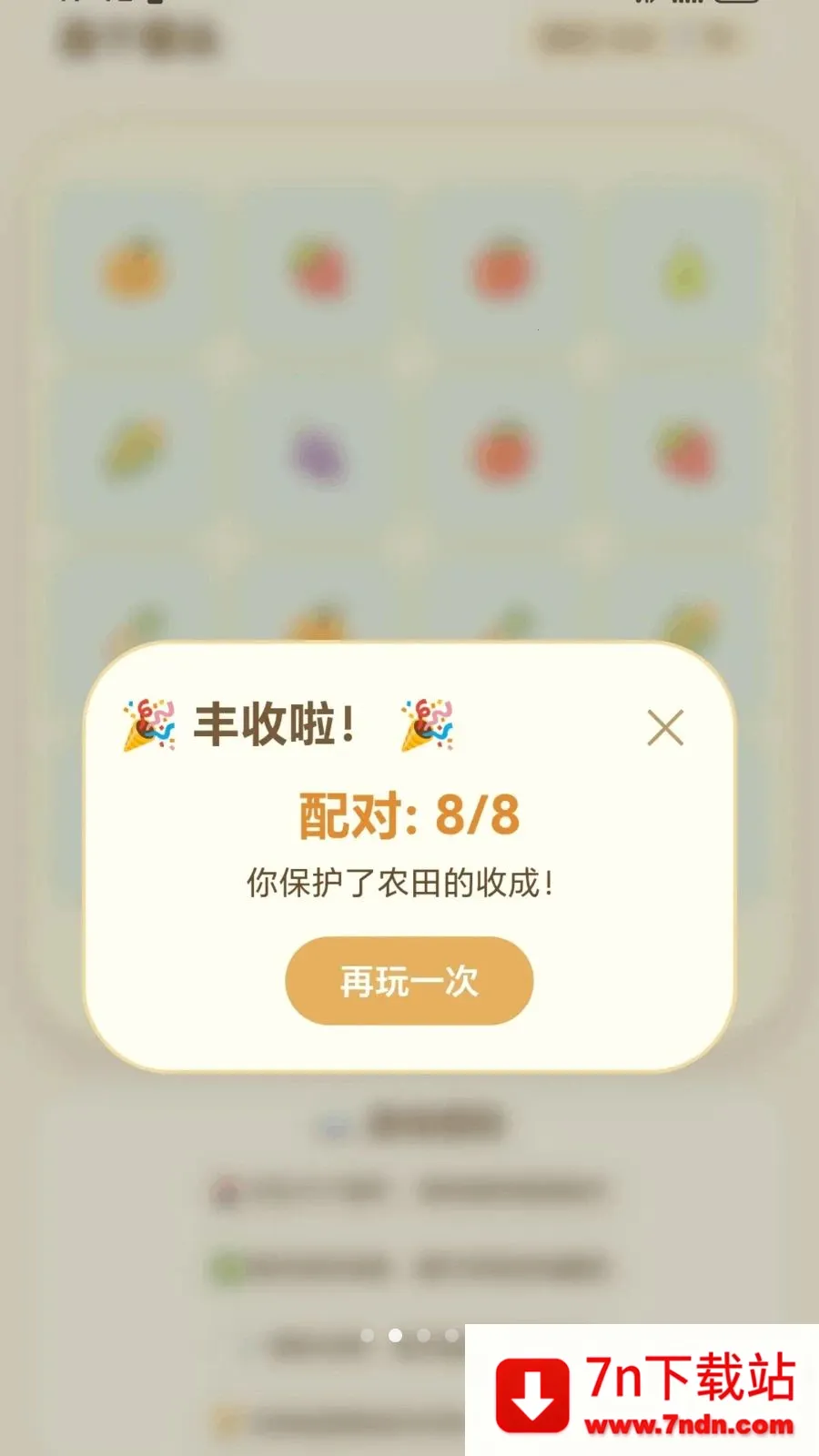819x1456 pixels.
Task: Dismiss the harvest dialog with the X
Action: click(x=667, y=725)
